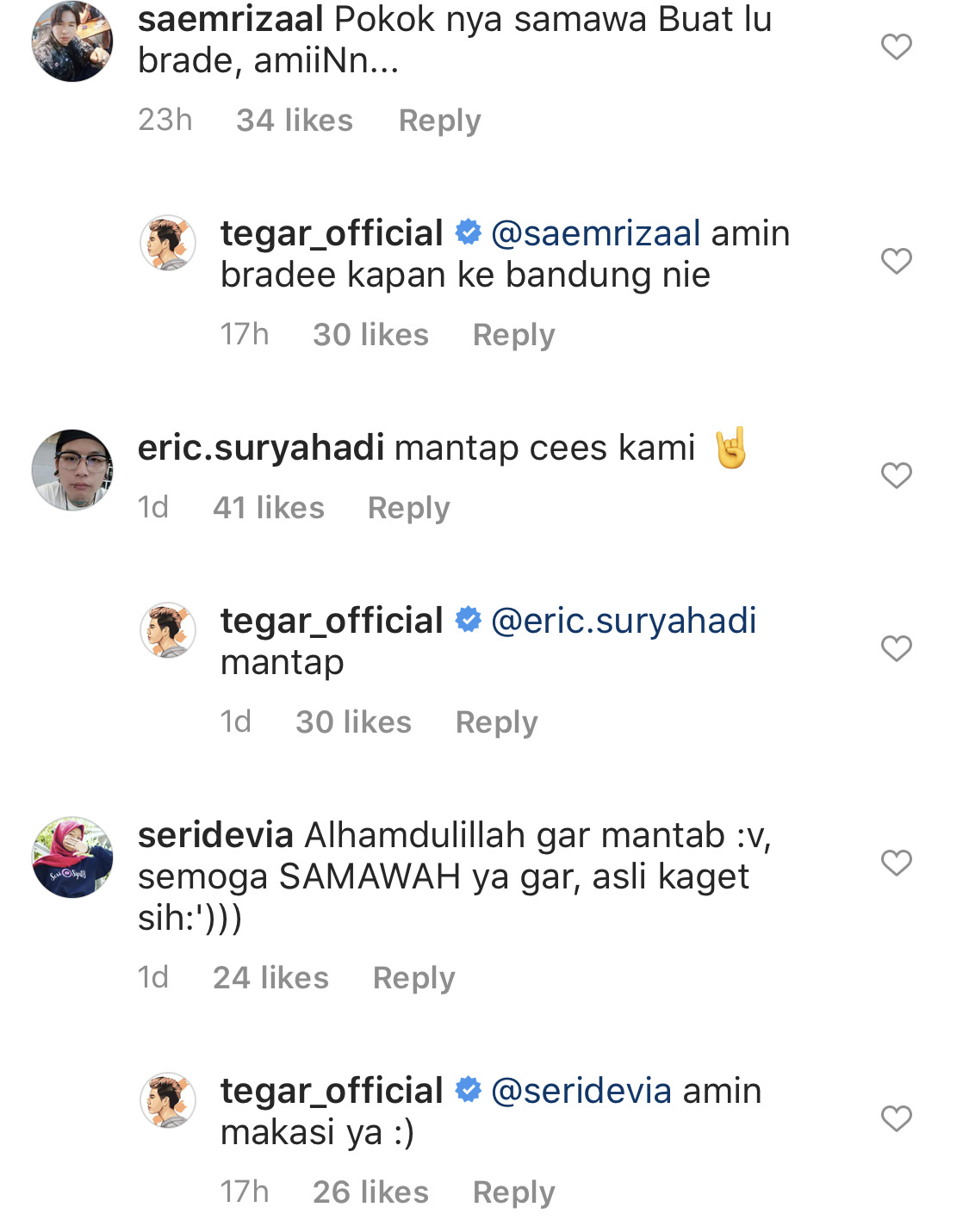Like tegar_official's makasi ya reply

pos(896,1118)
